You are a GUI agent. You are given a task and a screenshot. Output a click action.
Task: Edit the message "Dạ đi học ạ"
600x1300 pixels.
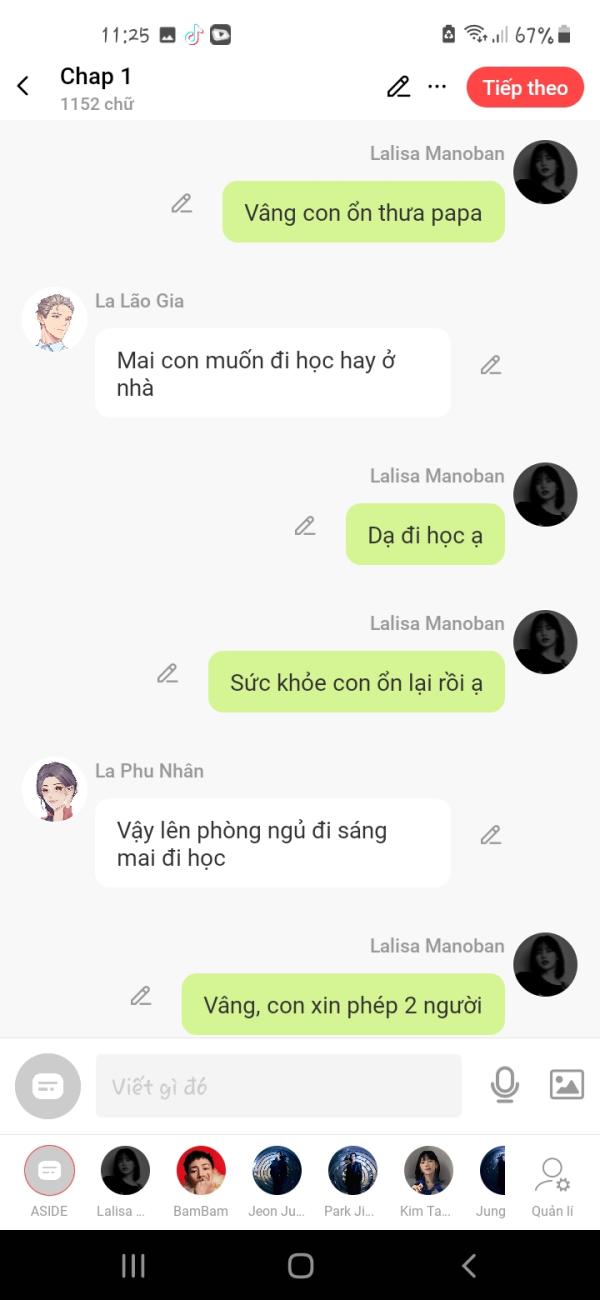point(305,526)
